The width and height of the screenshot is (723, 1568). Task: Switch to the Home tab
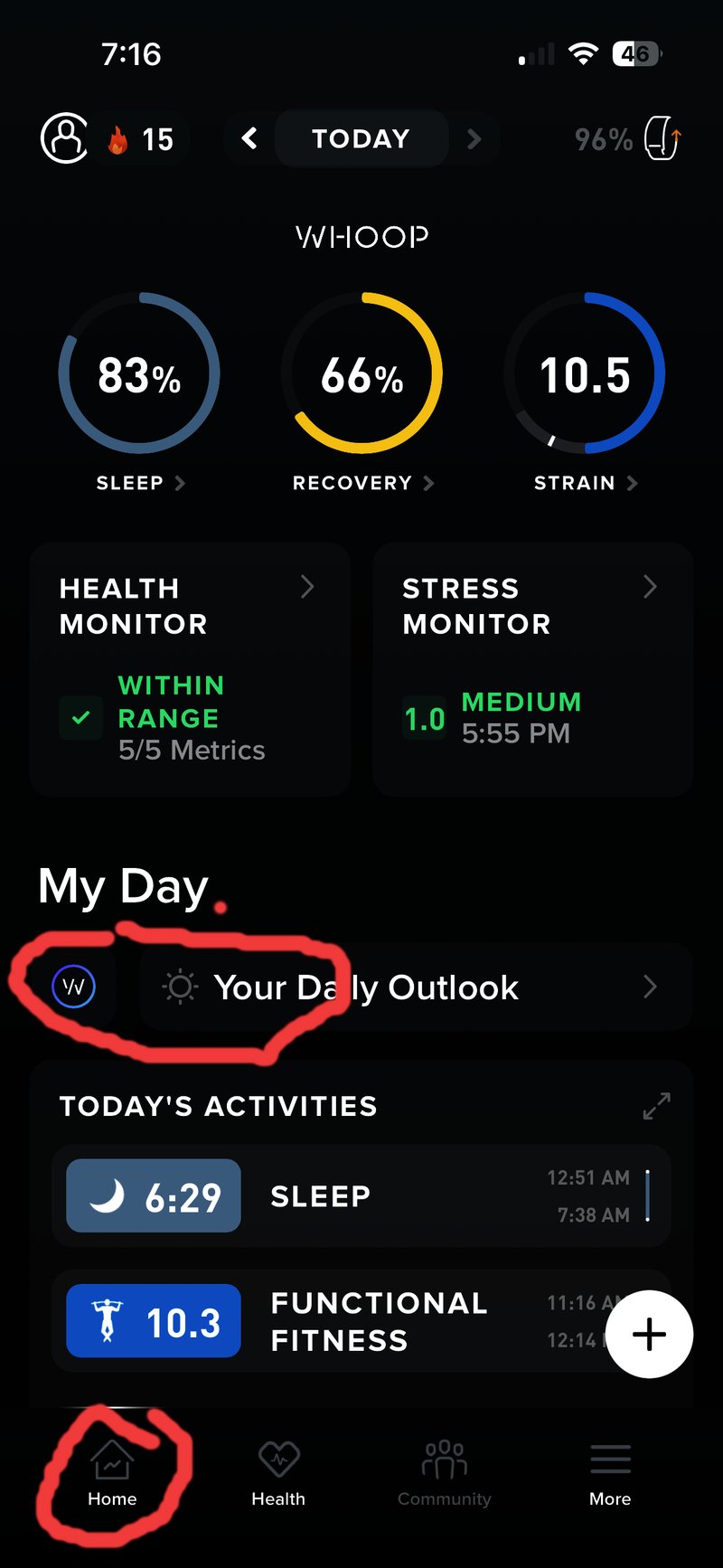pyautogui.click(x=112, y=1474)
